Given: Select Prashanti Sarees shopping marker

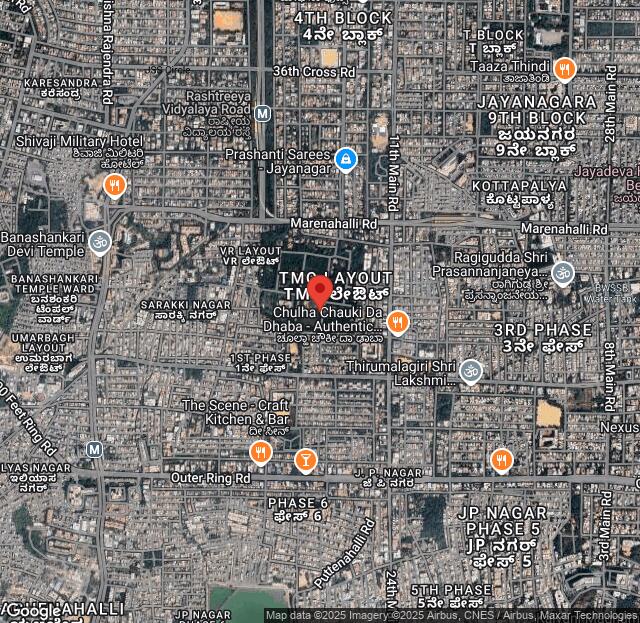Looking at the screenshot, I should click(346, 159).
